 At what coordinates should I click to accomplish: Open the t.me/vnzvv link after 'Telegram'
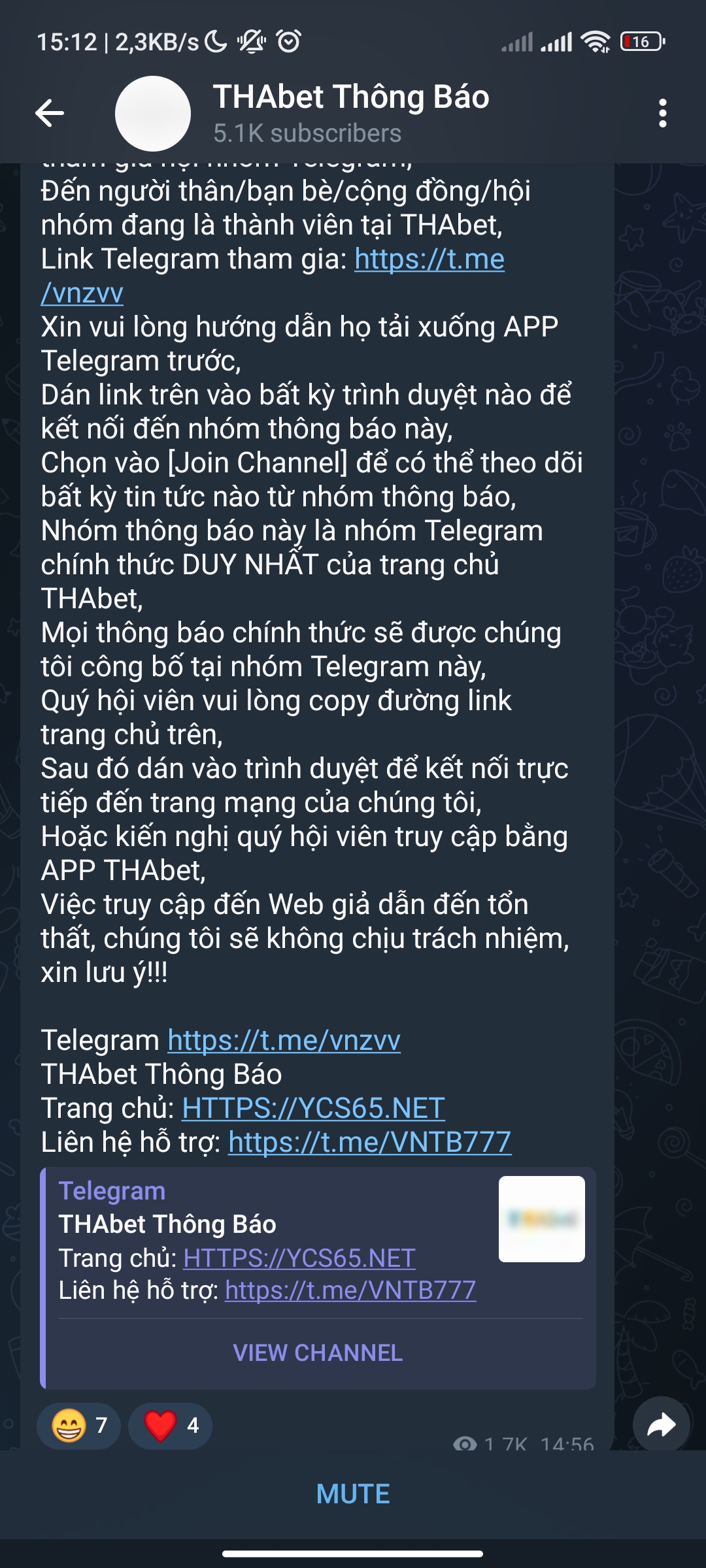tap(284, 1041)
